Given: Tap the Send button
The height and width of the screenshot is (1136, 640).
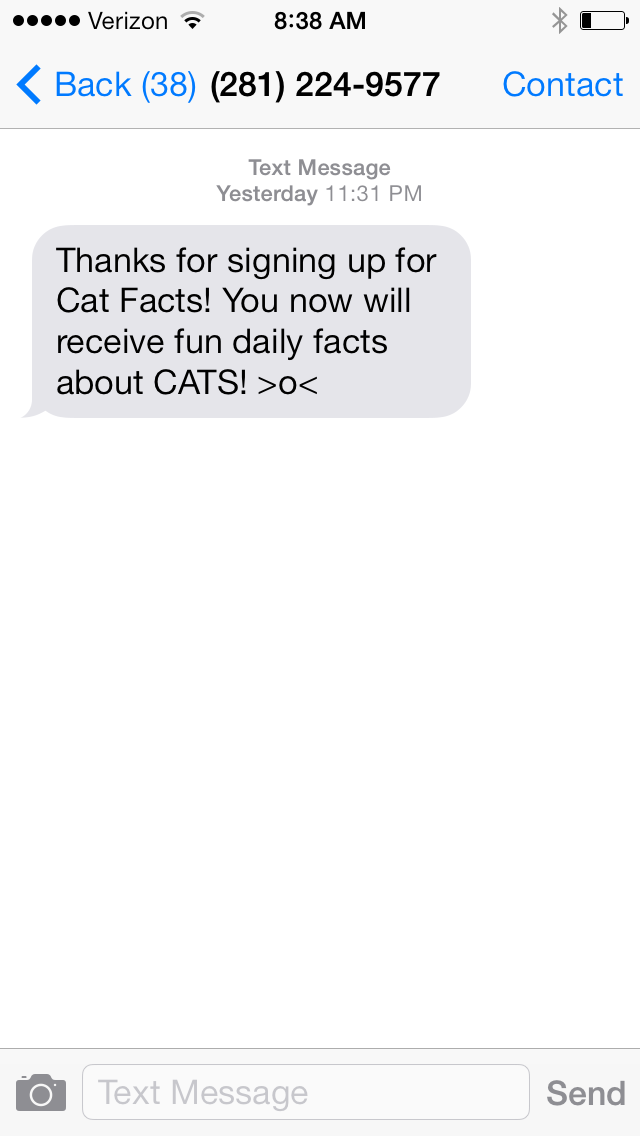Looking at the screenshot, I should 585,1093.
